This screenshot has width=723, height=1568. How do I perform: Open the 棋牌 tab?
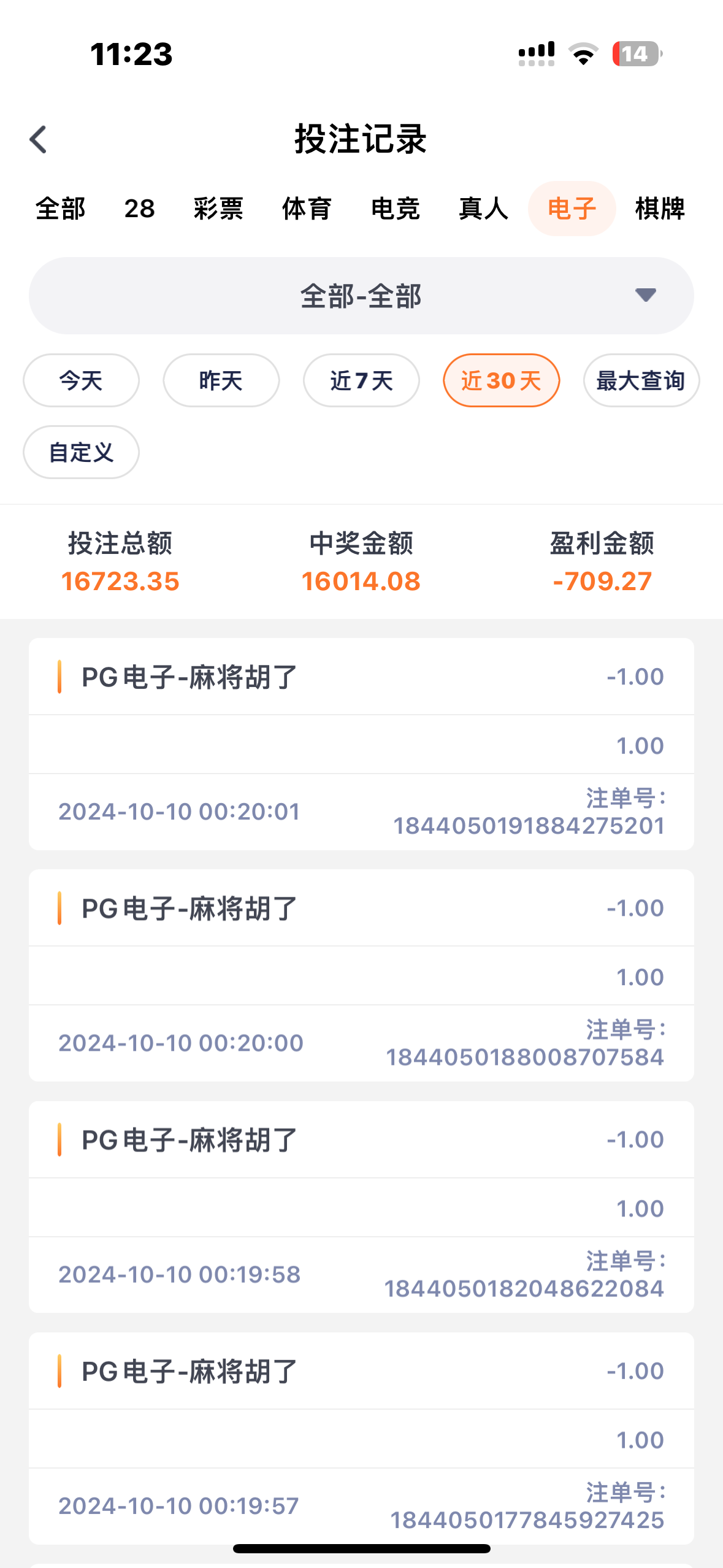660,209
